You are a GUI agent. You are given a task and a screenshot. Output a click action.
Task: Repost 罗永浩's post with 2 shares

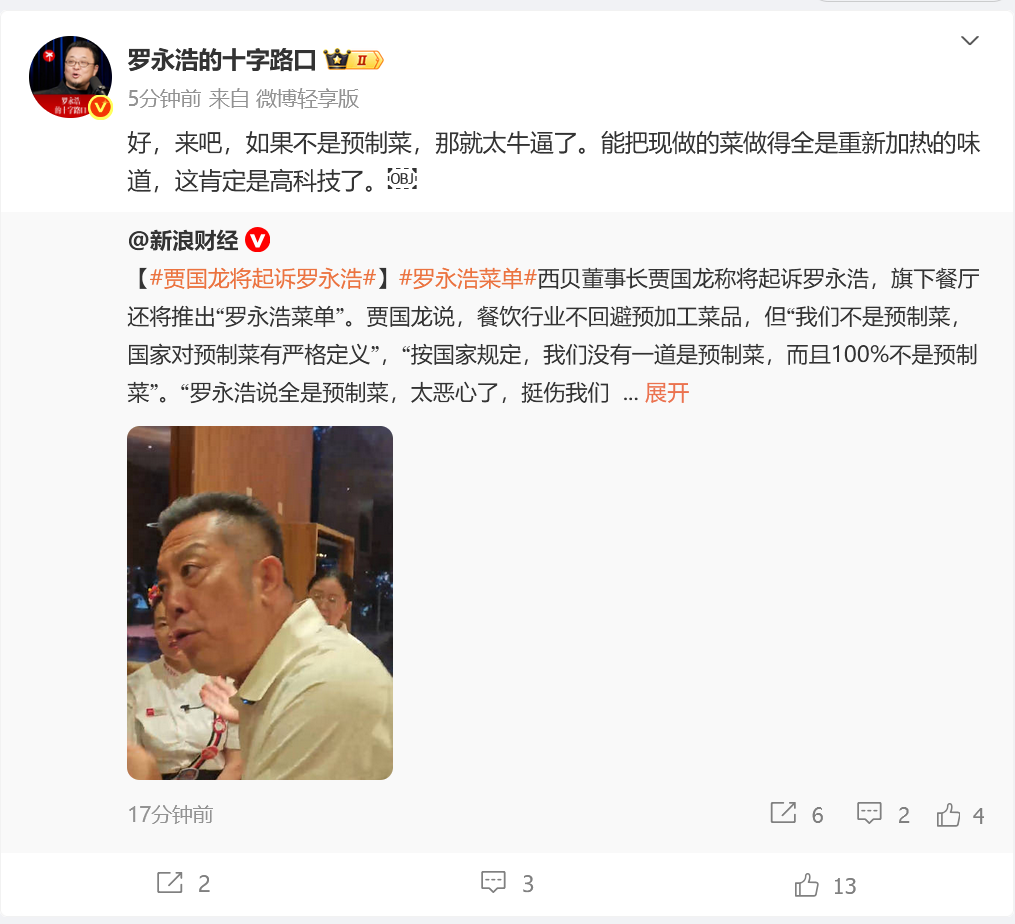point(184,883)
